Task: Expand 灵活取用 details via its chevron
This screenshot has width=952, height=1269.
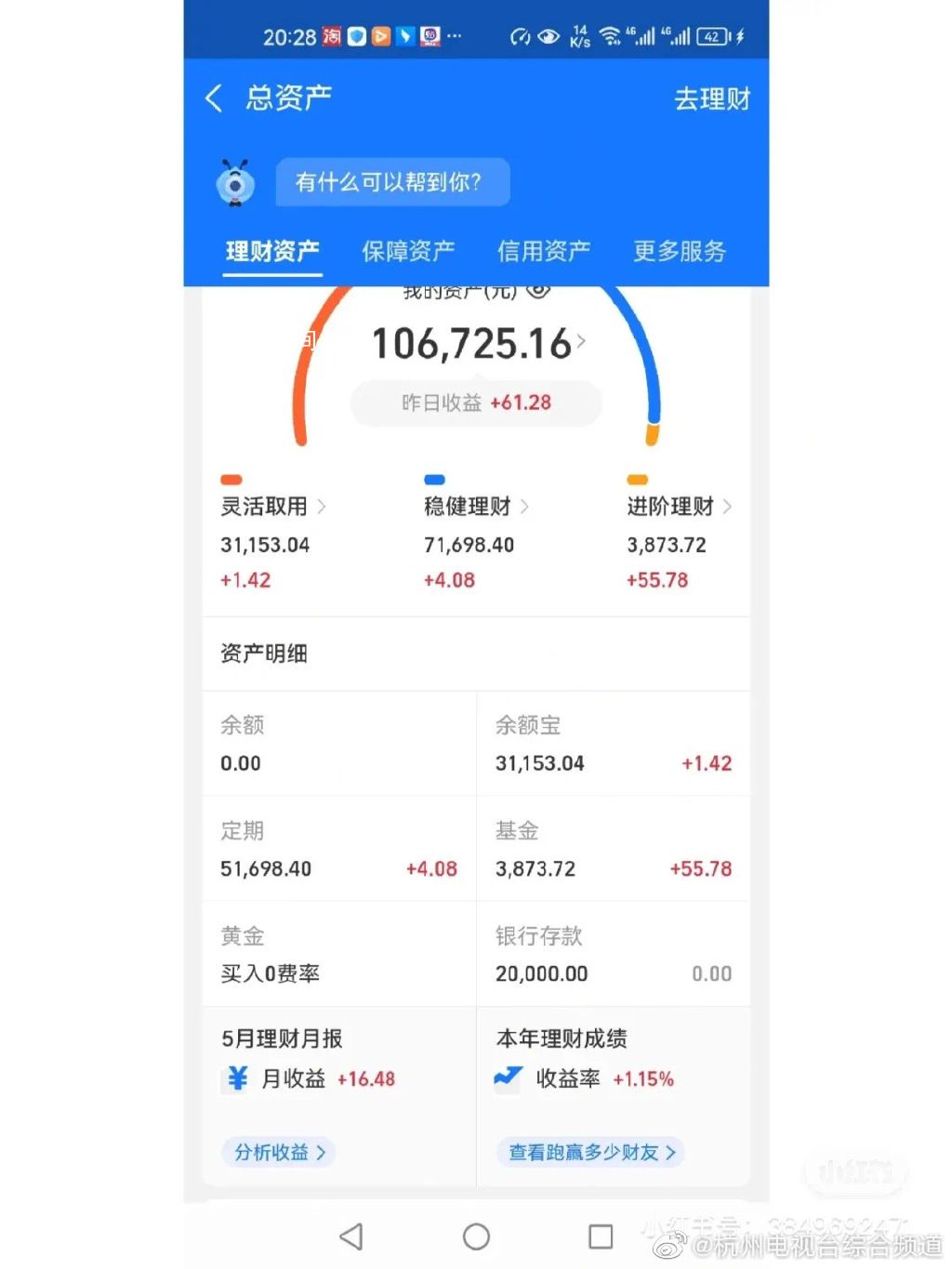Action: coord(323,507)
